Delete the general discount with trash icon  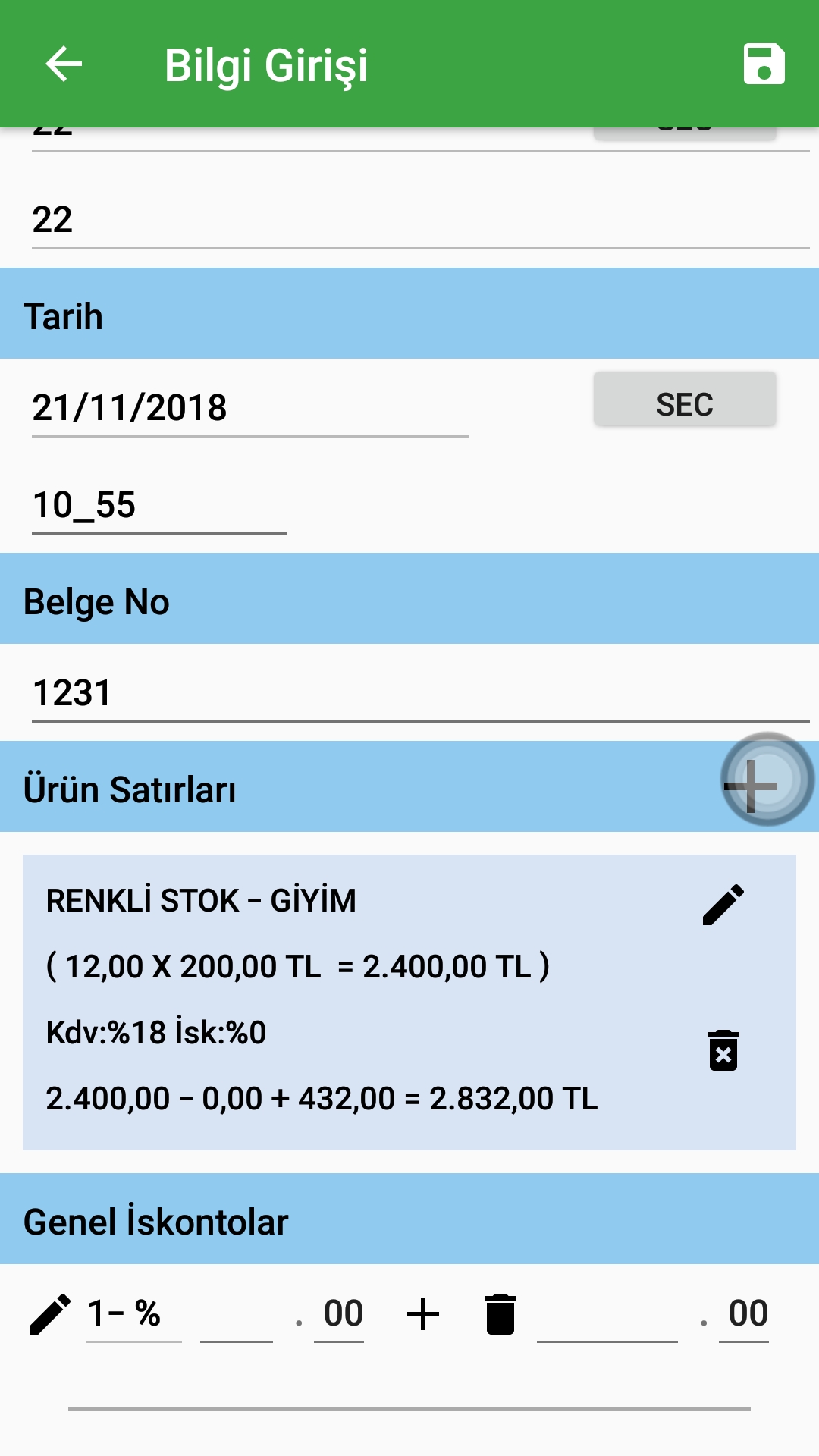(500, 1314)
